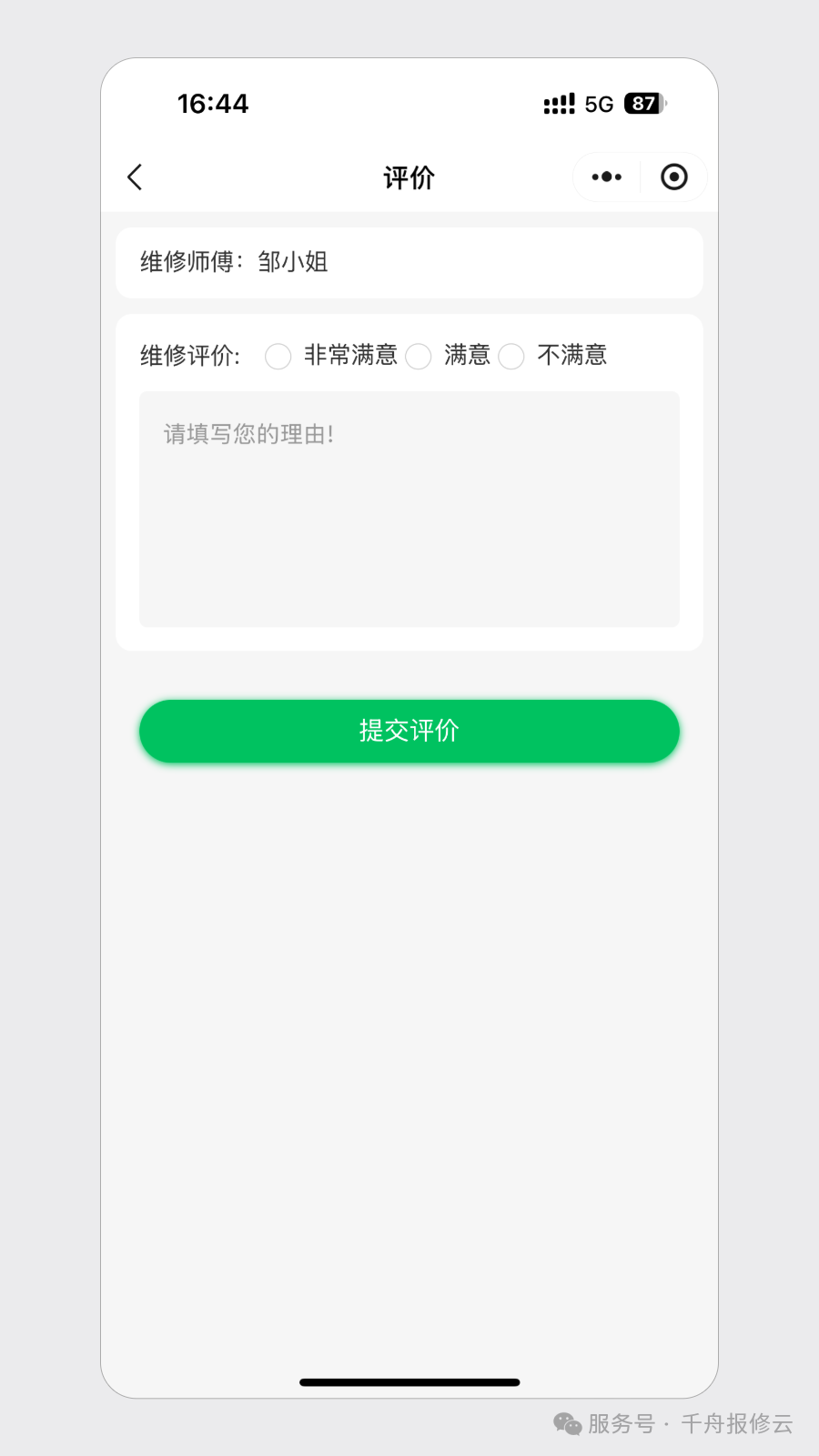This screenshot has height=1456, width=819.
Task: Tap the circular close/capsule icon at top right
Action: click(x=674, y=177)
